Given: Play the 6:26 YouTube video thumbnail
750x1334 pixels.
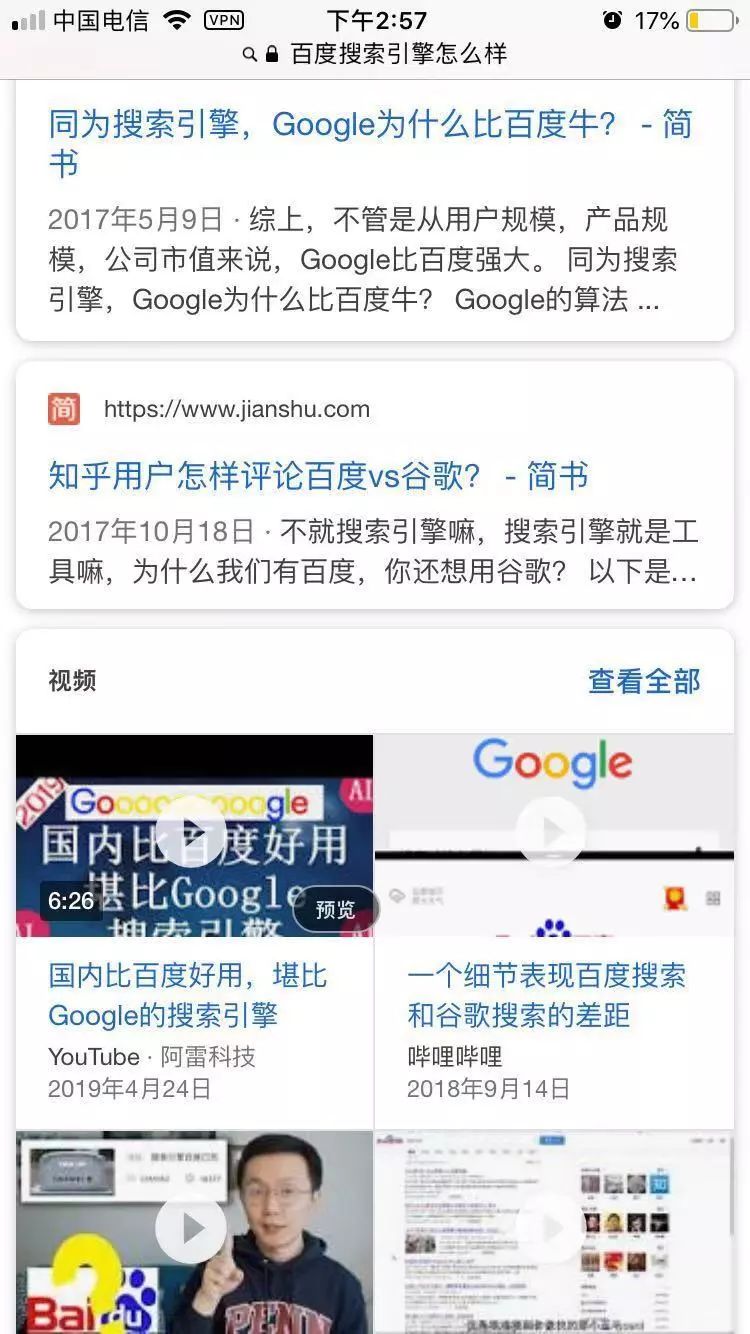Looking at the screenshot, I should [x=192, y=832].
